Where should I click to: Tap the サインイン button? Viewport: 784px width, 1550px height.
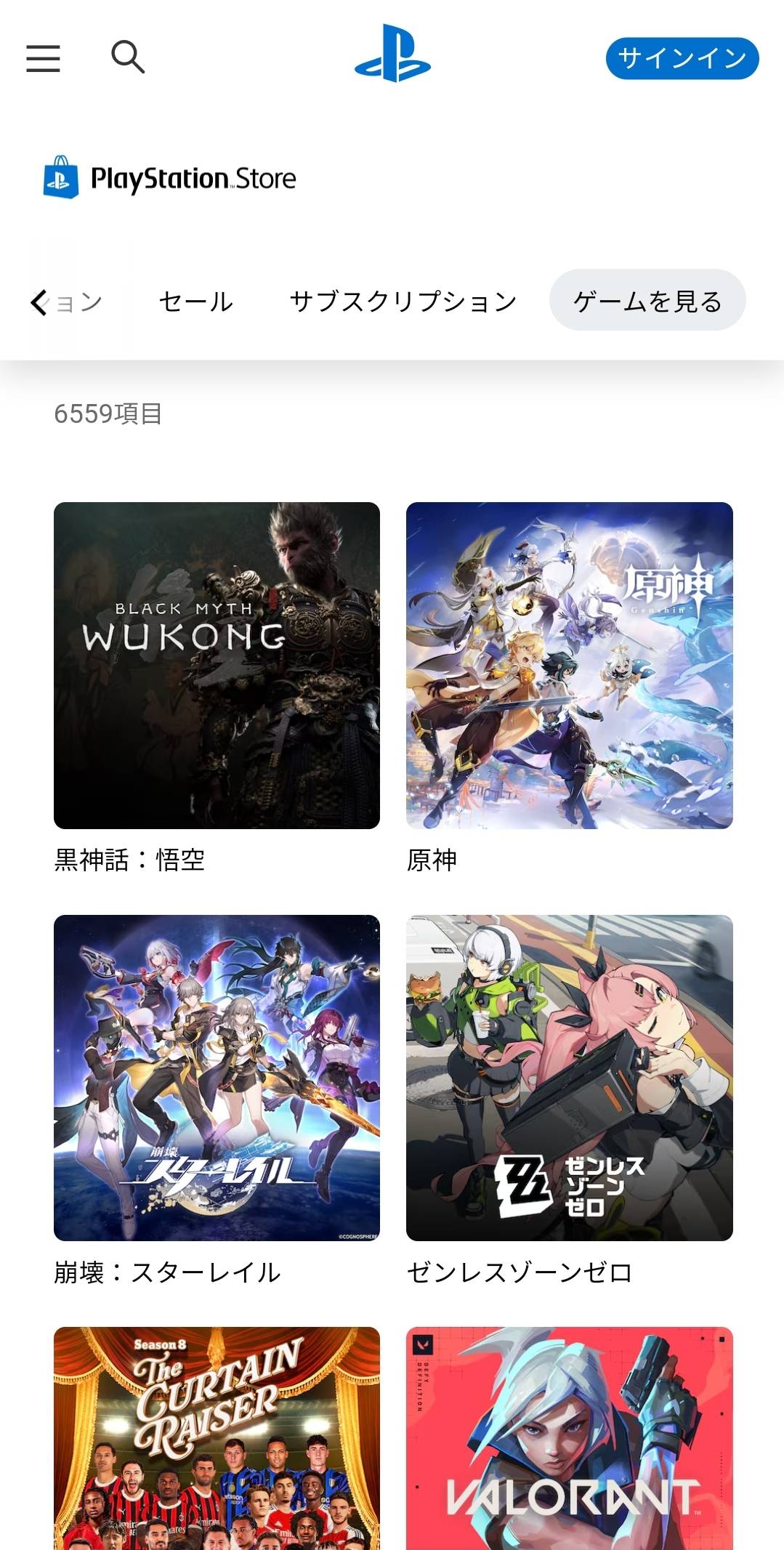(682, 58)
